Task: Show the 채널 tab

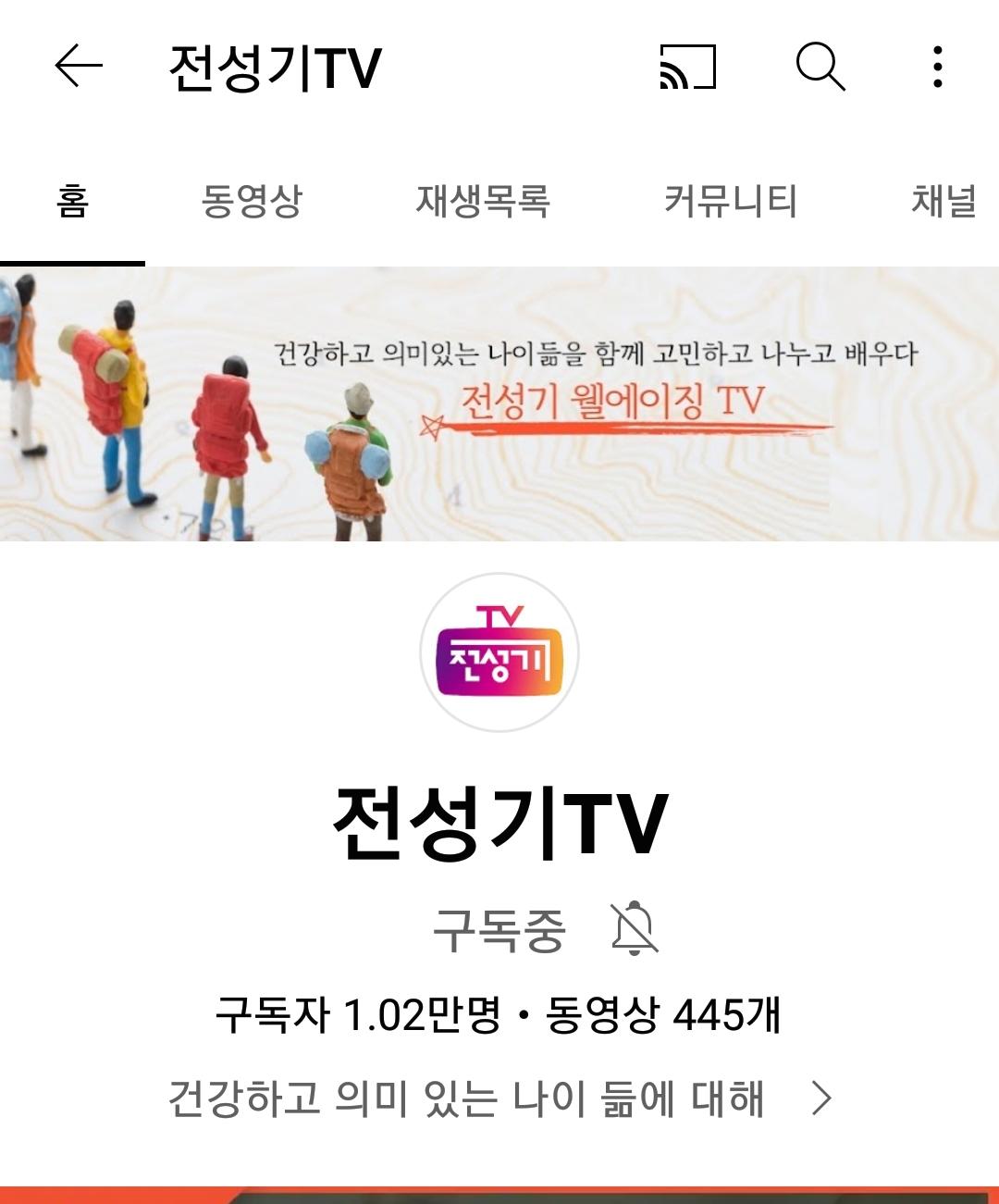Action: 943,201
